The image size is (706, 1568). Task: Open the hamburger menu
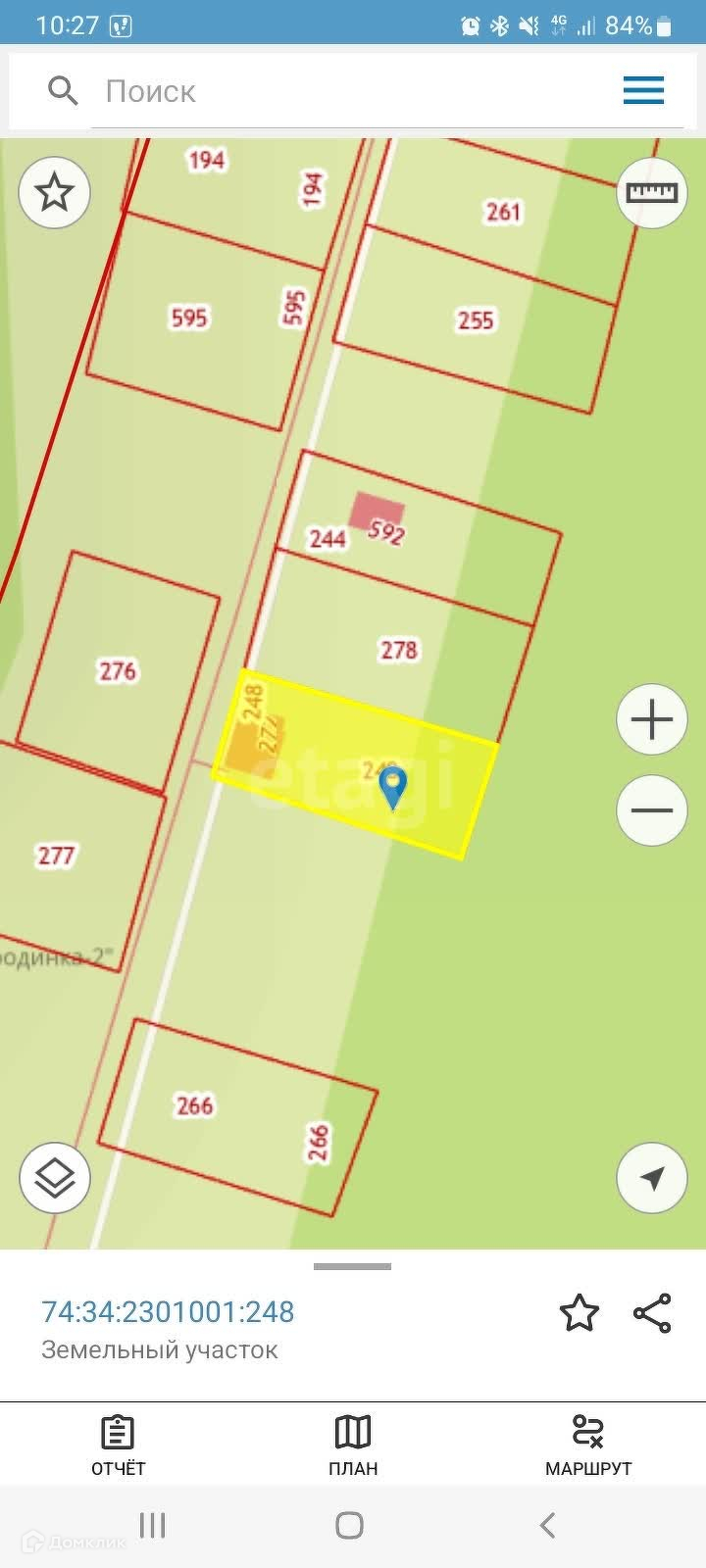643,91
